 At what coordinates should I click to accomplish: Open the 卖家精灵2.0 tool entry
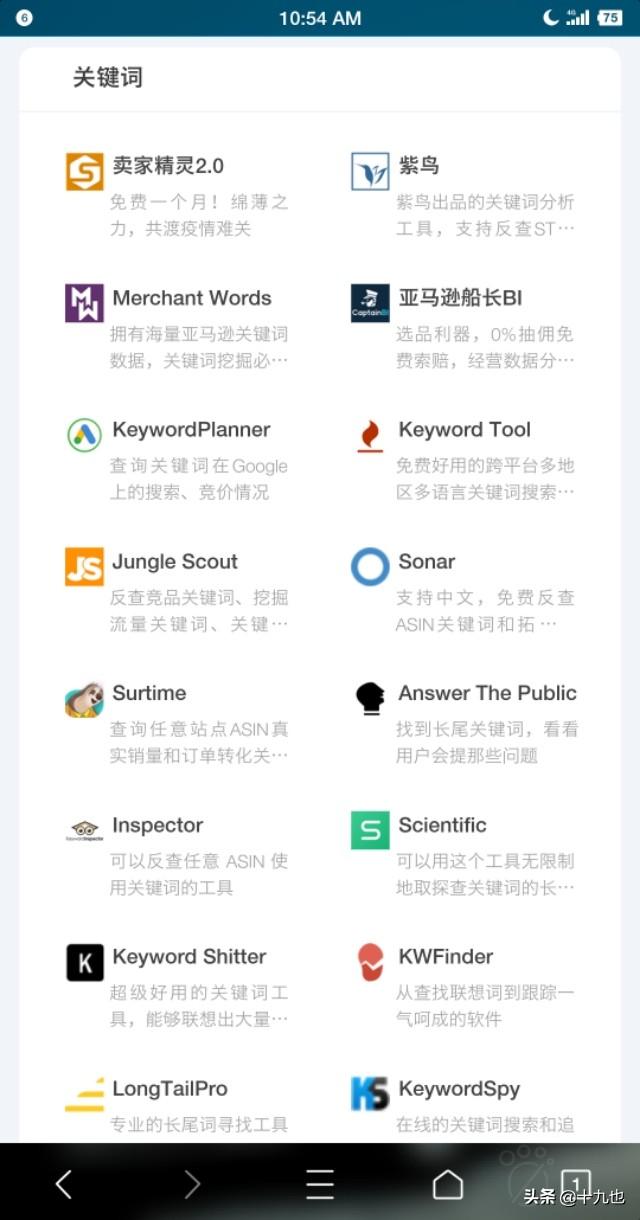click(x=168, y=166)
